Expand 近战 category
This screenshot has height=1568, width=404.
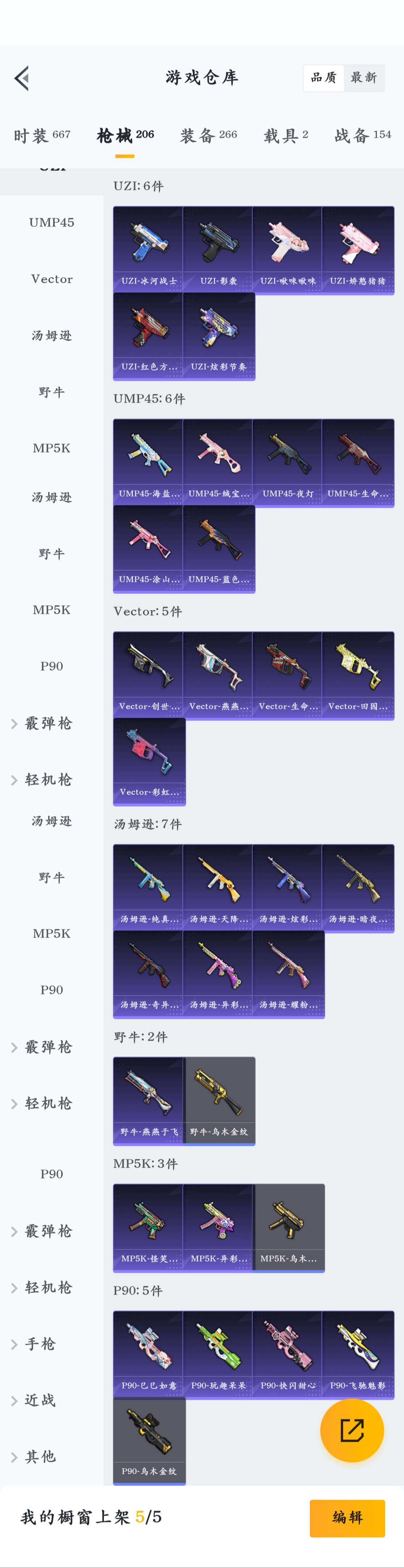click(40, 1401)
